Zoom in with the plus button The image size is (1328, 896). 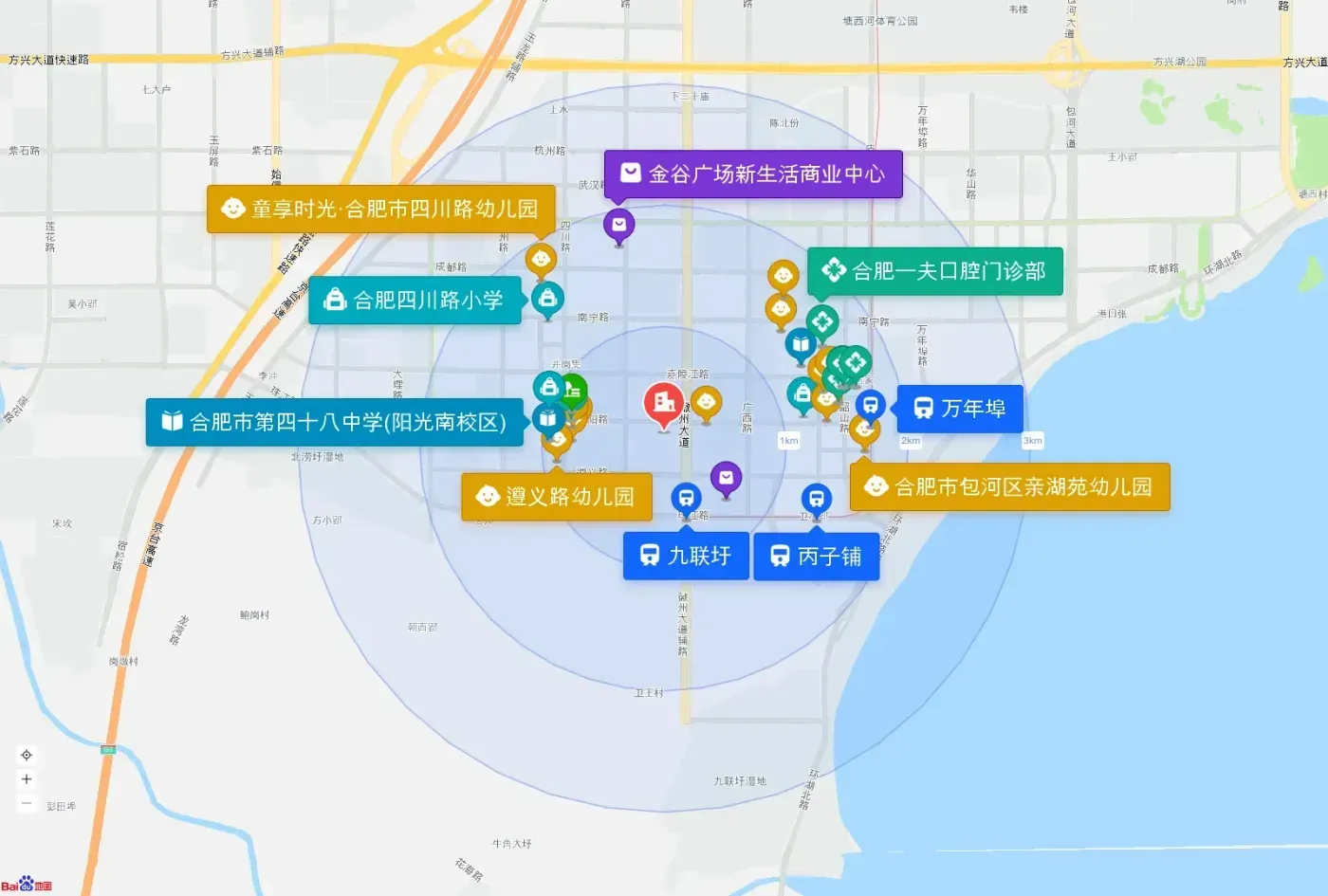(27, 779)
